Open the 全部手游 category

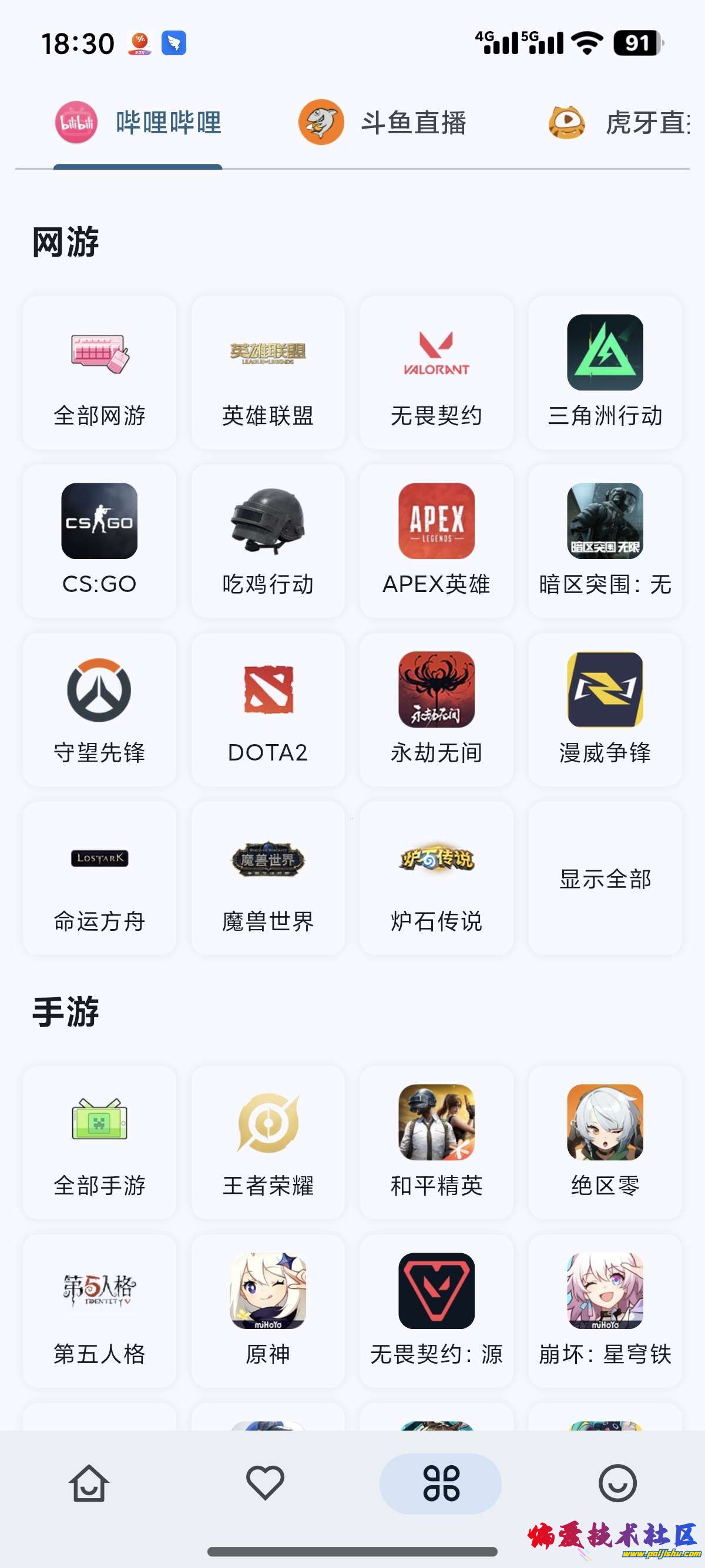coord(99,1142)
